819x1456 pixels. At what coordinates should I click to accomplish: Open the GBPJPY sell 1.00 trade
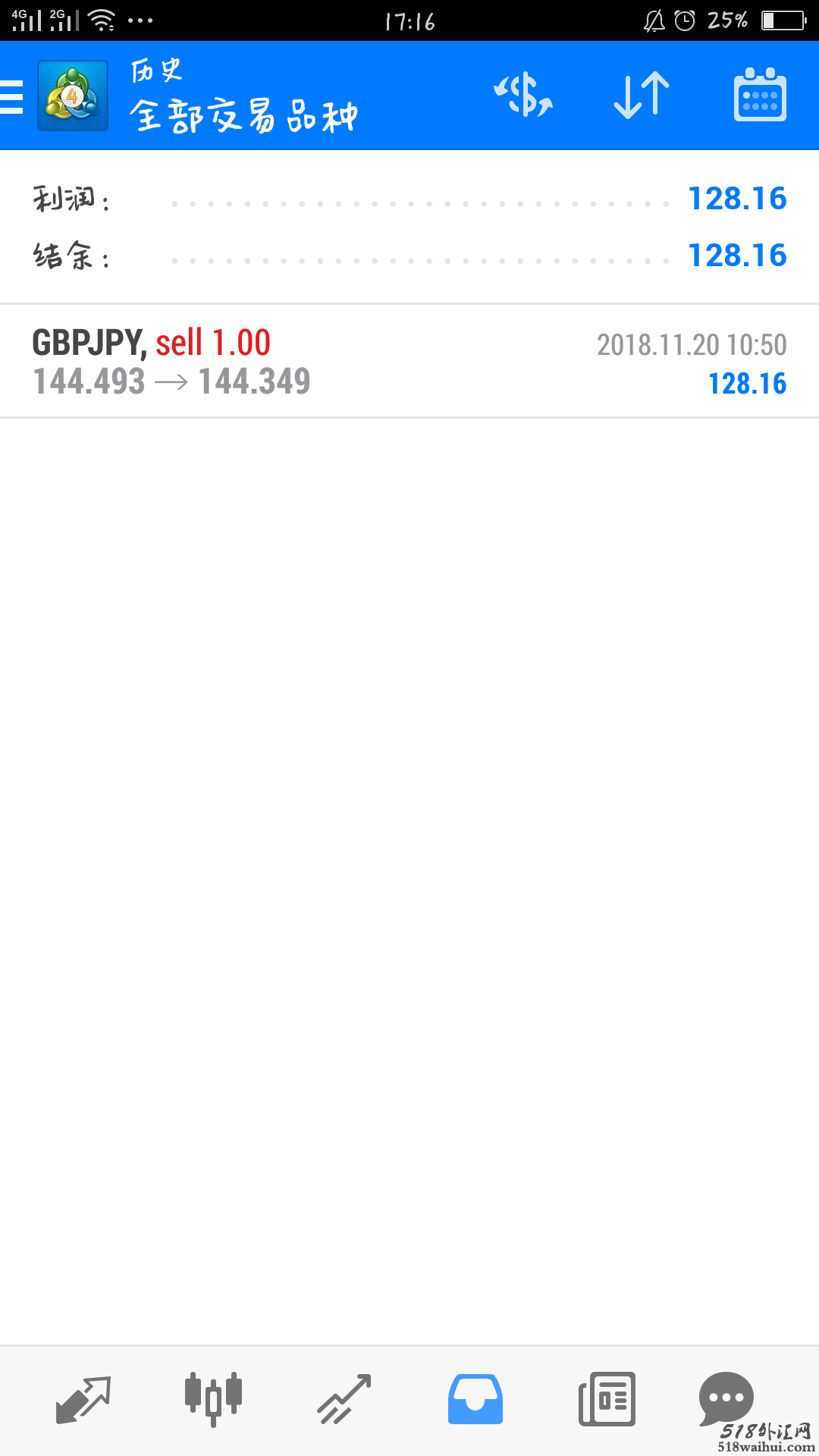(409, 362)
